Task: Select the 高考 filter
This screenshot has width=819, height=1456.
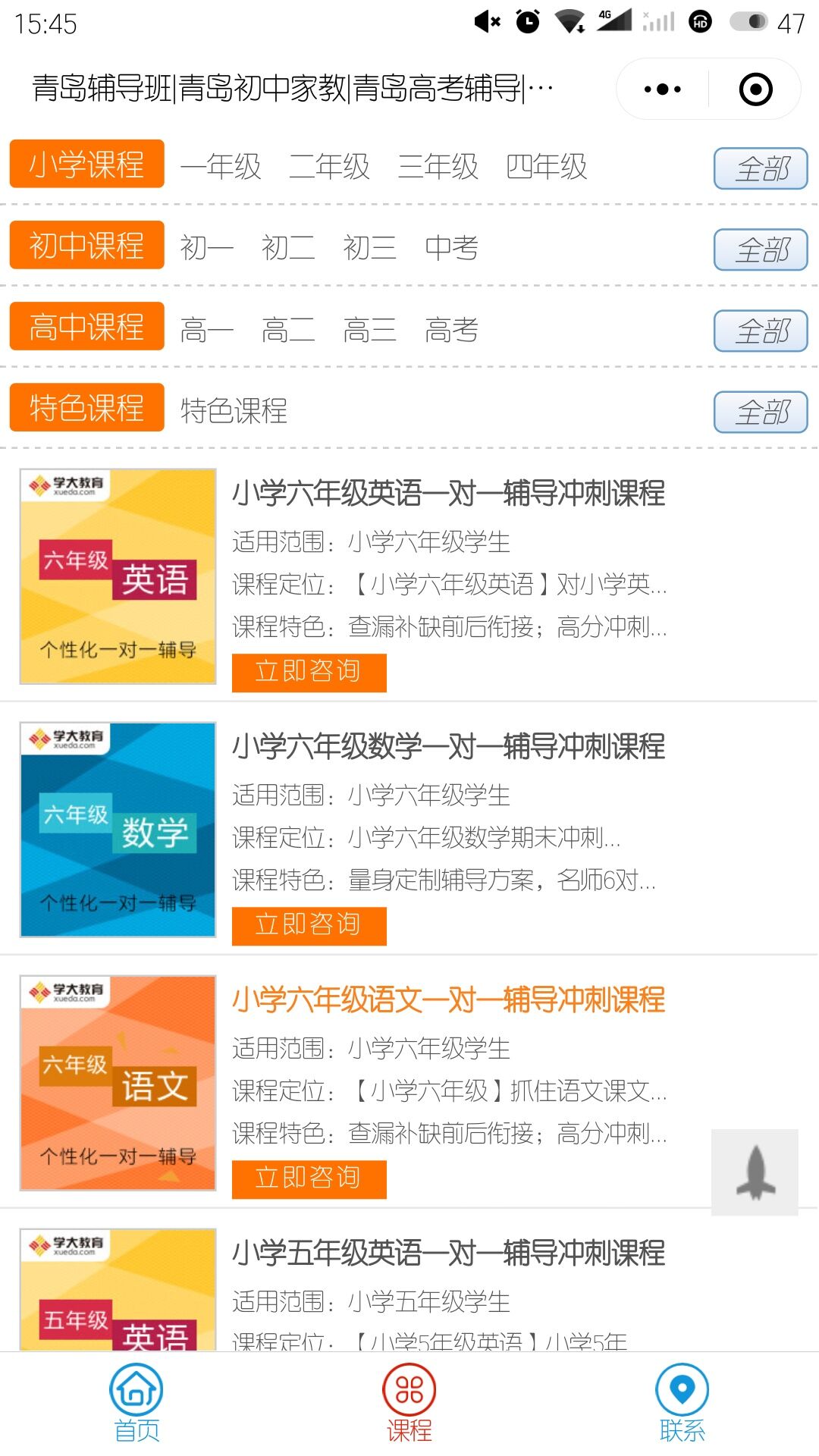Action: [x=451, y=330]
